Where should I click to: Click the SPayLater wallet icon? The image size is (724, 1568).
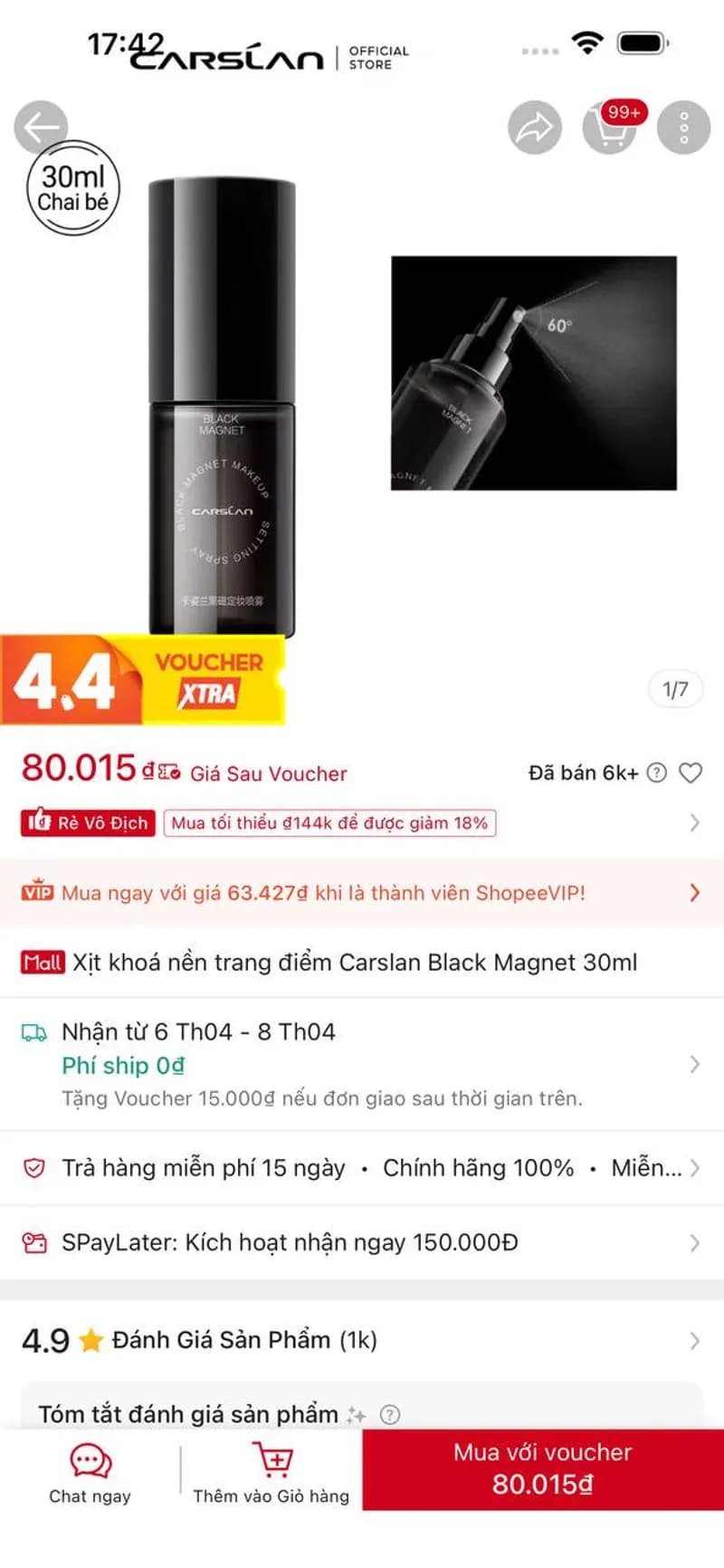tap(34, 1242)
